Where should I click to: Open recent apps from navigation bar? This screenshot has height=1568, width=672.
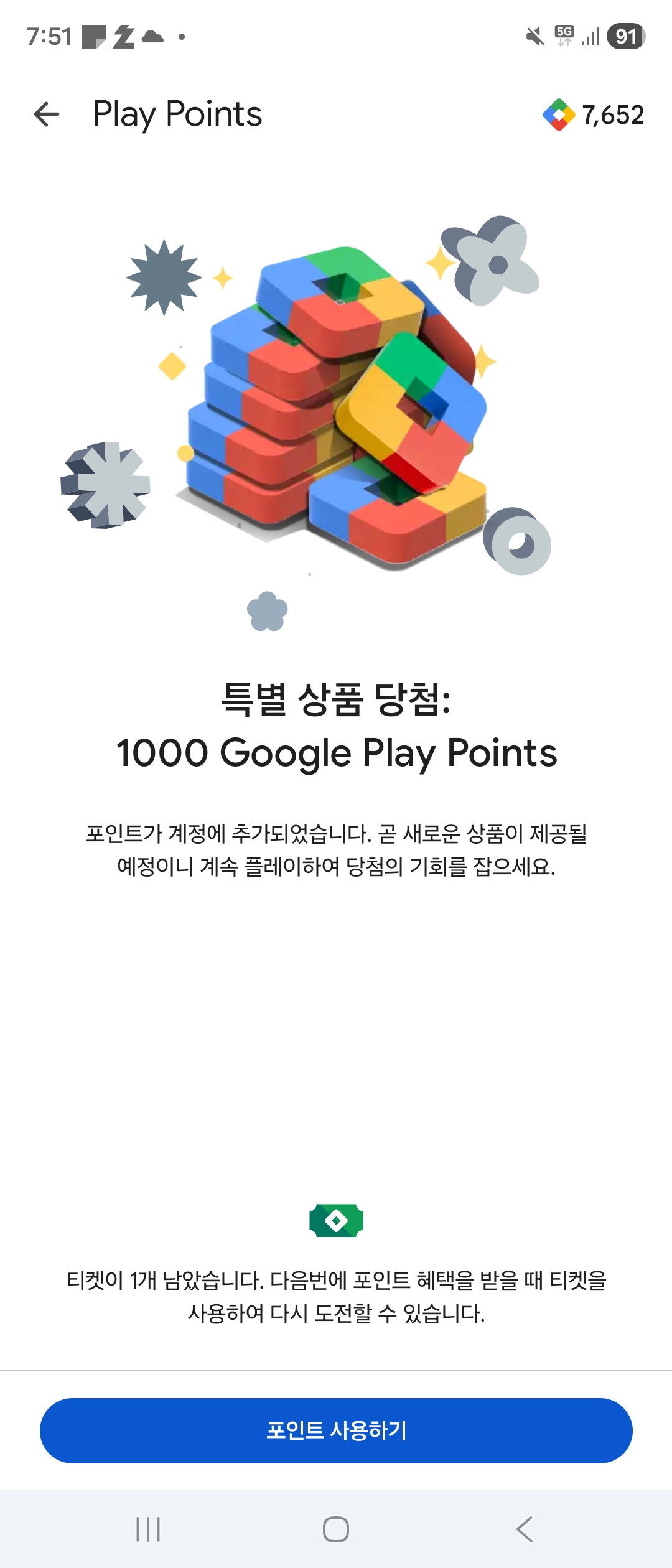point(148,1529)
